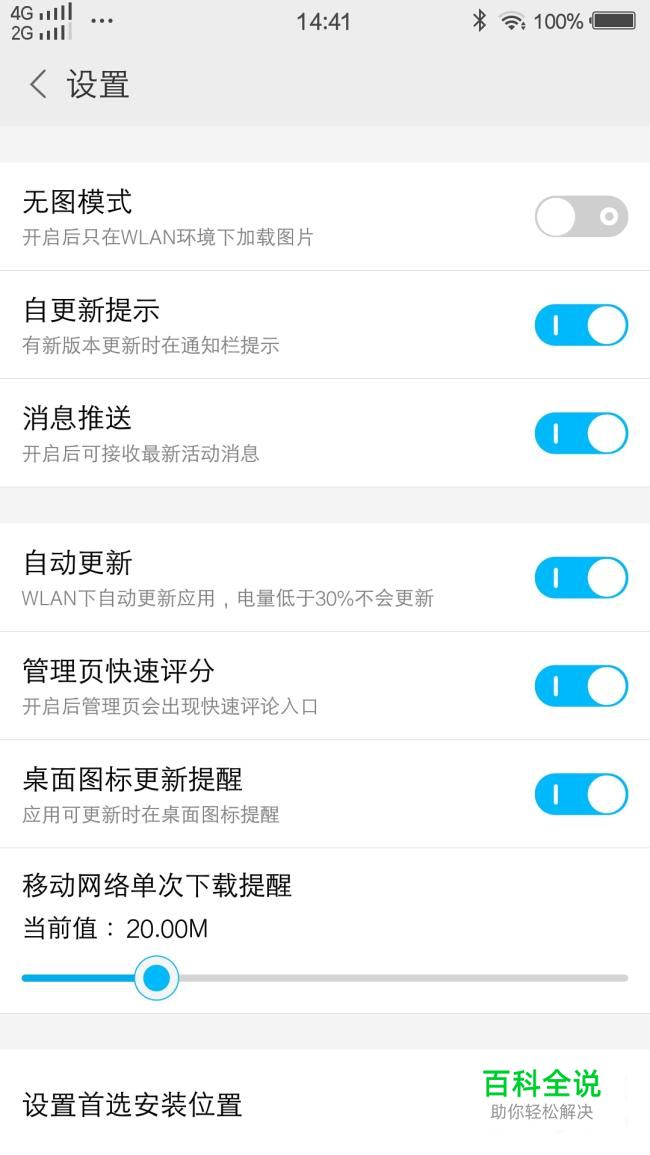Tap the 移动网络单次下载提醒 slider track
This screenshot has width=650, height=1155.
(400, 978)
